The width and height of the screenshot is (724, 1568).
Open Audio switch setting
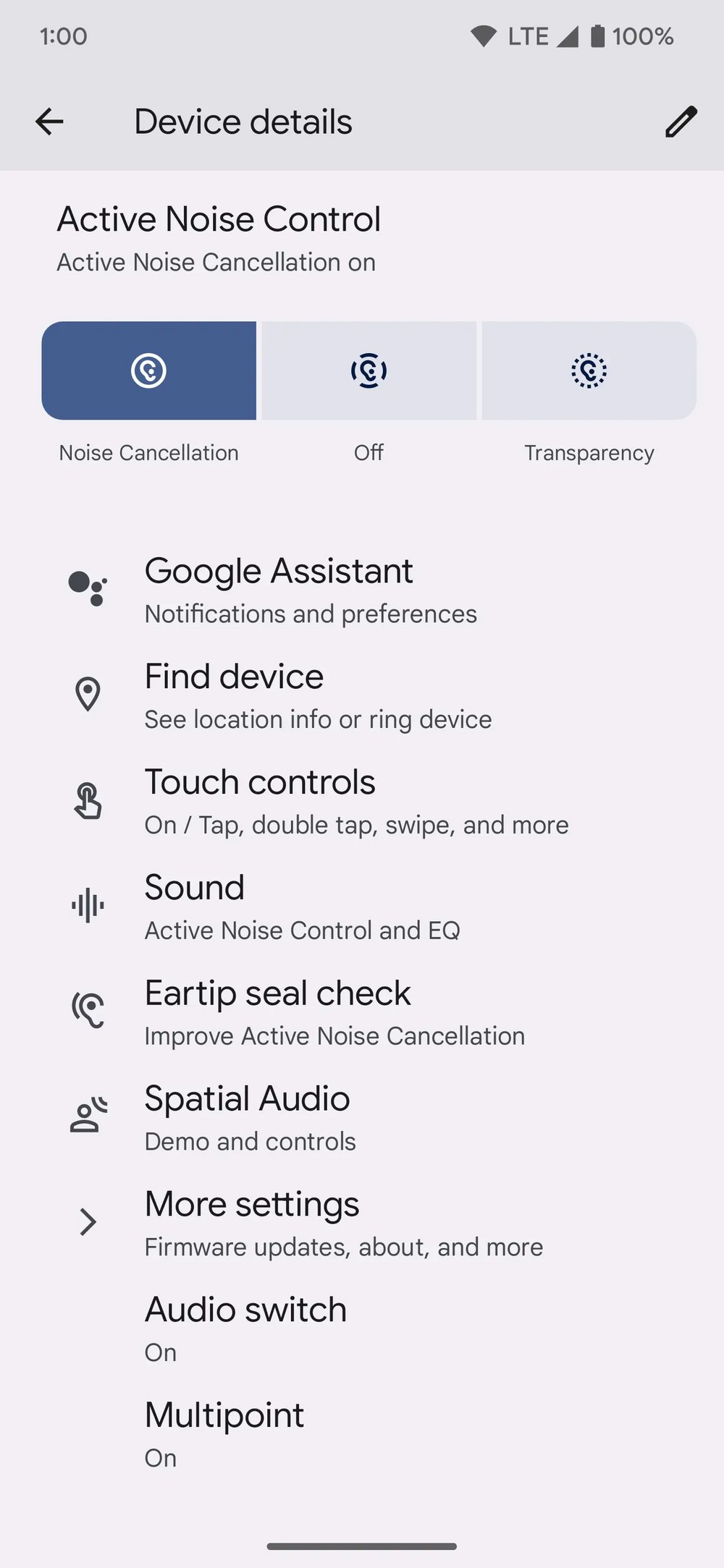pyautogui.click(x=246, y=1330)
